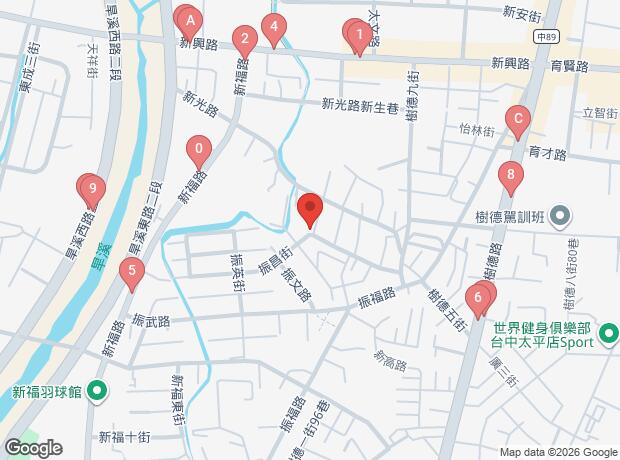Select map marker labeled 2
The height and width of the screenshot is (460, 620).
tap(243, 41)
